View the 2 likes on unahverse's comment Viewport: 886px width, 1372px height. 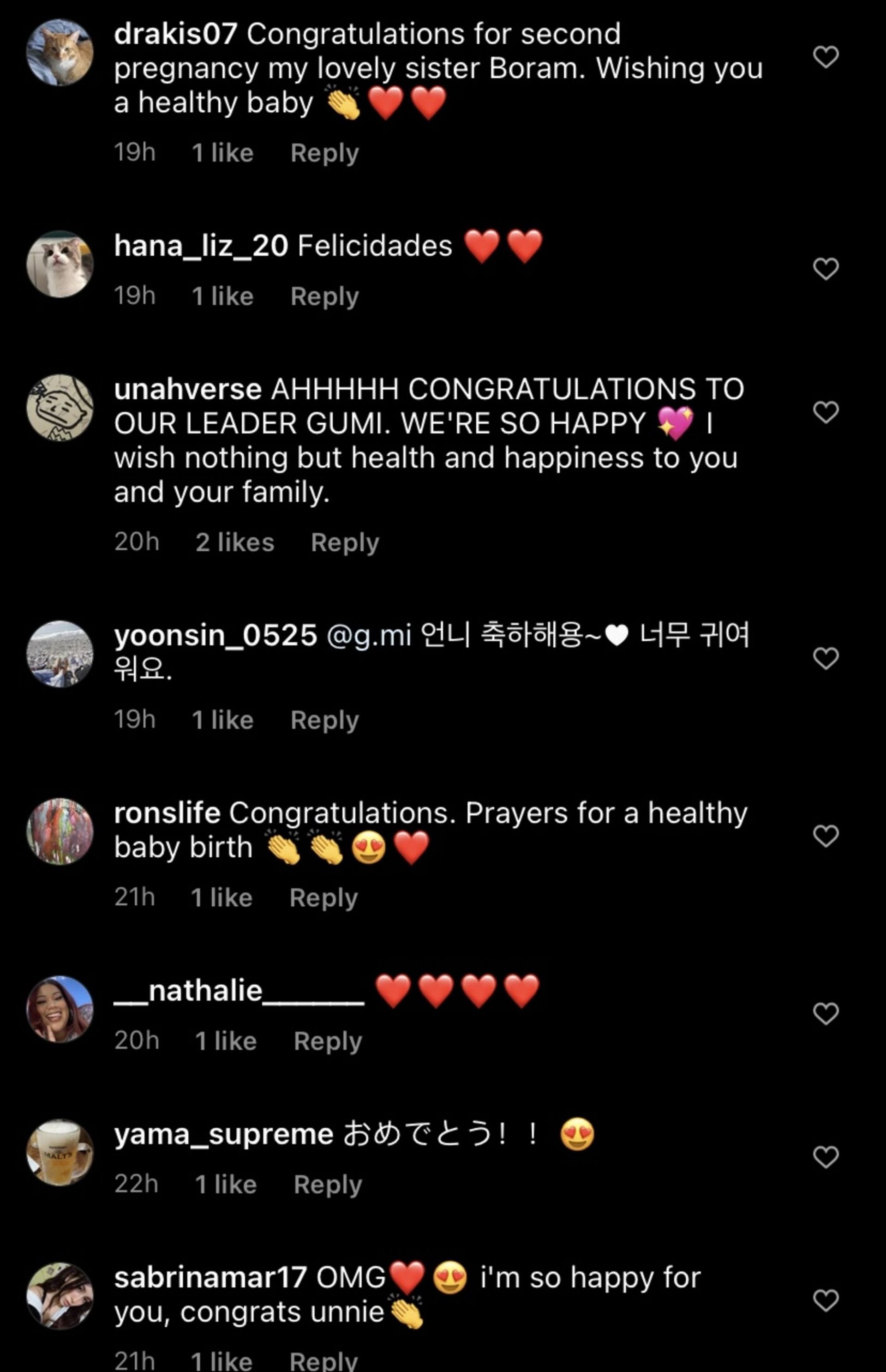[x=235, y=542]
